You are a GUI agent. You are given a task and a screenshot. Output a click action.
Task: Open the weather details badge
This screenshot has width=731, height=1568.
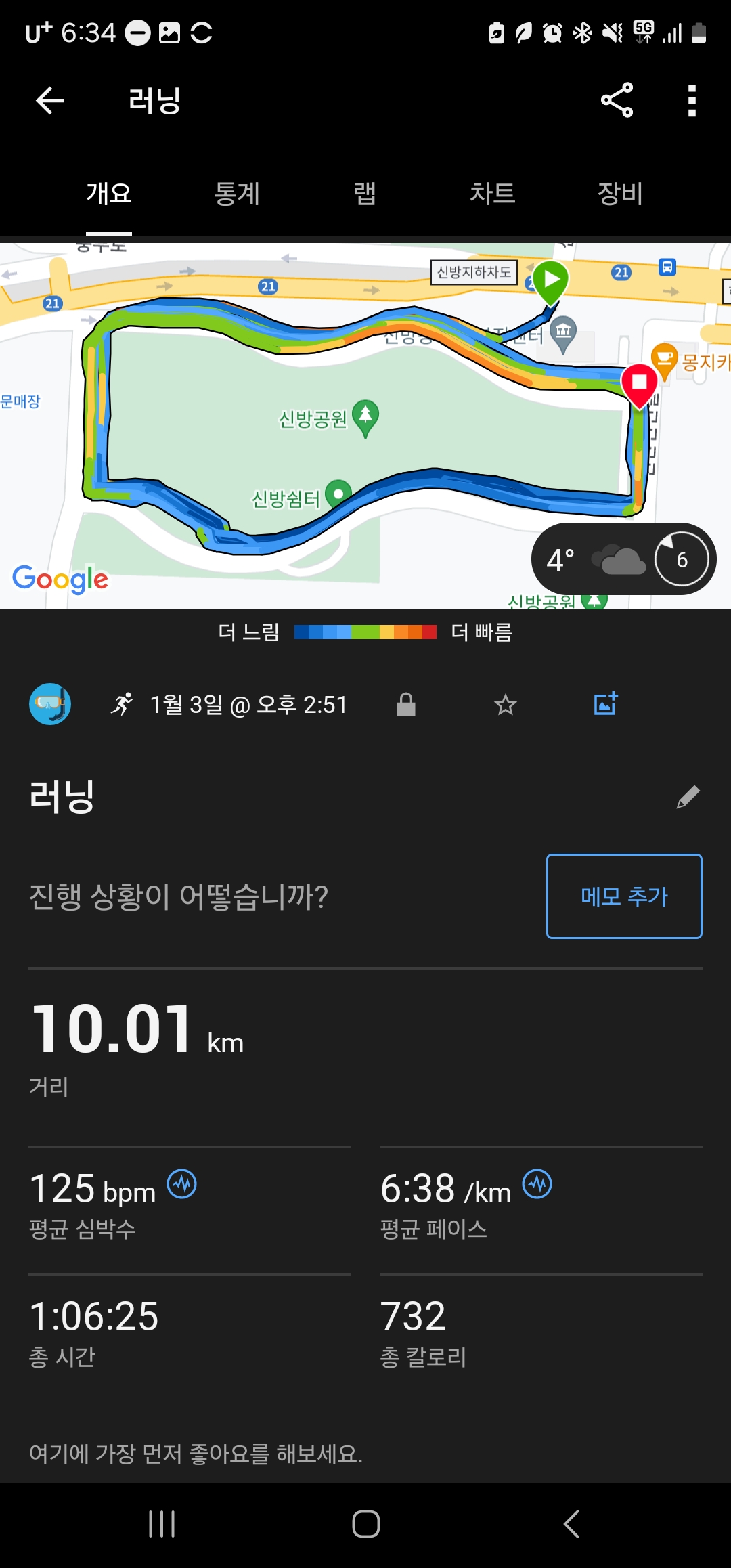pos(623,559)
